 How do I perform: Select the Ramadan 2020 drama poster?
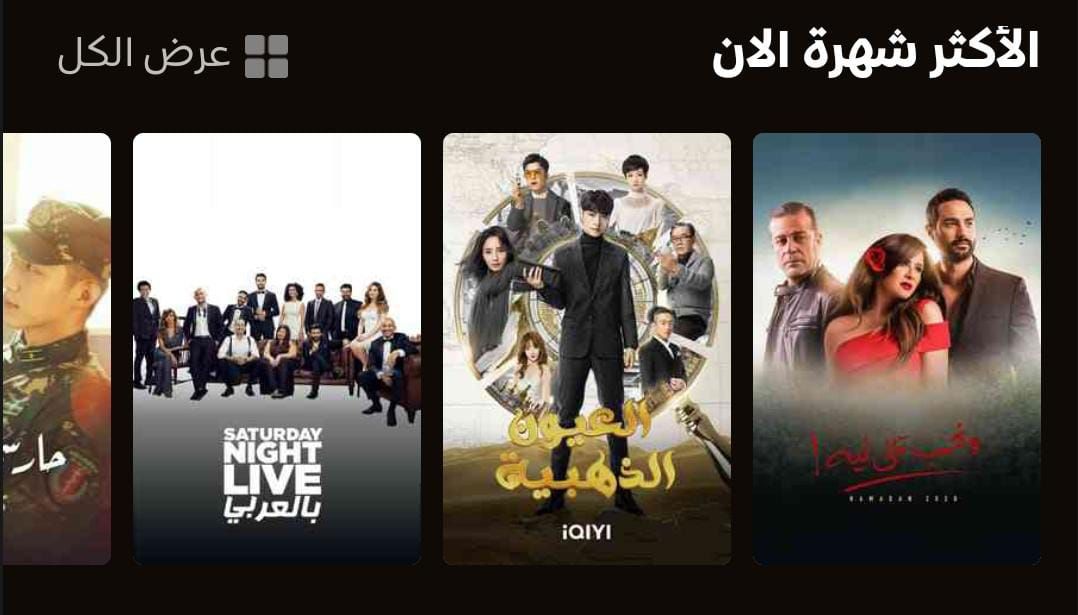point(896,348)
